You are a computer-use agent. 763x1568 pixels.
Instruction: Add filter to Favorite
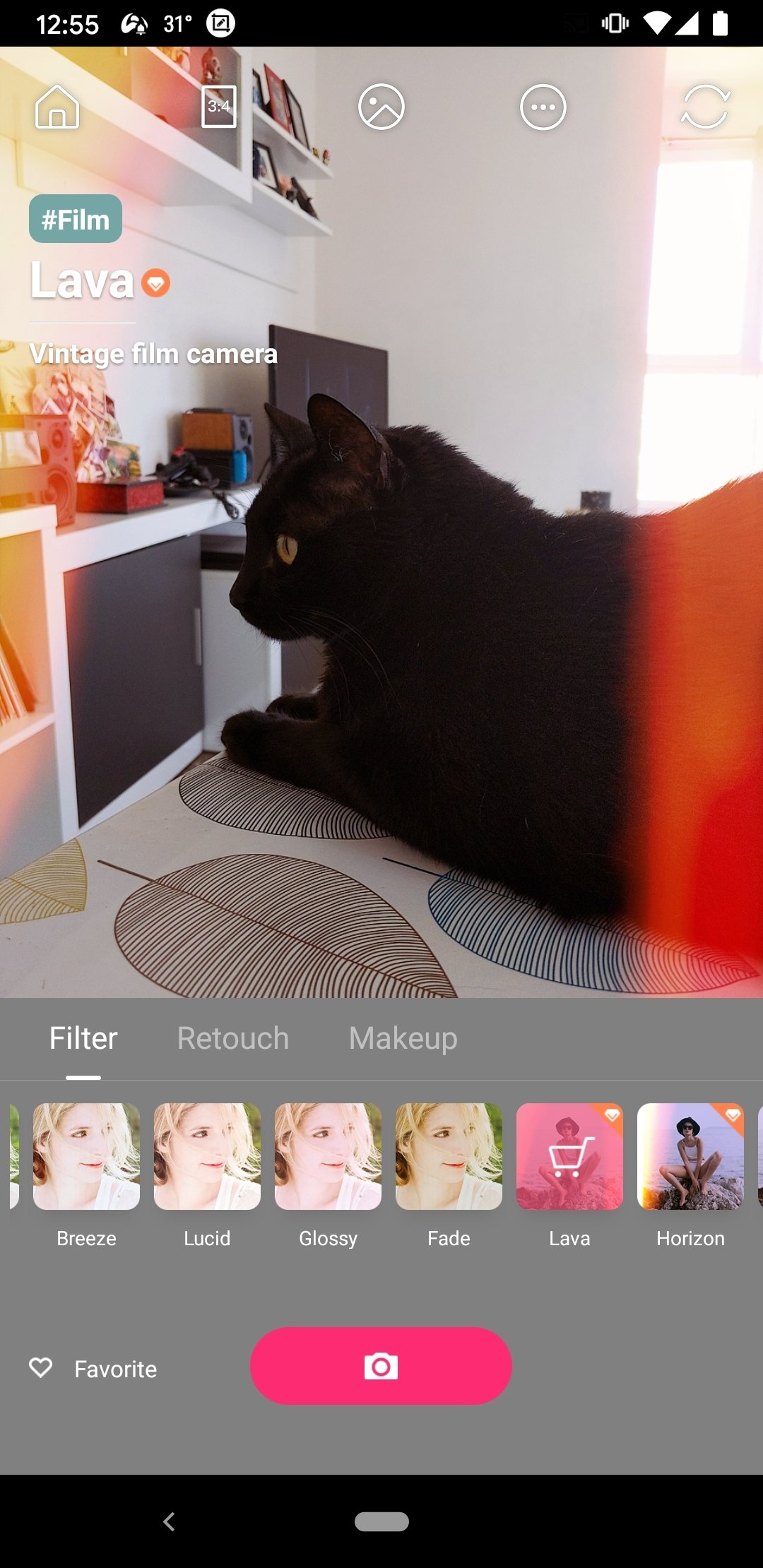[93, 1369]
